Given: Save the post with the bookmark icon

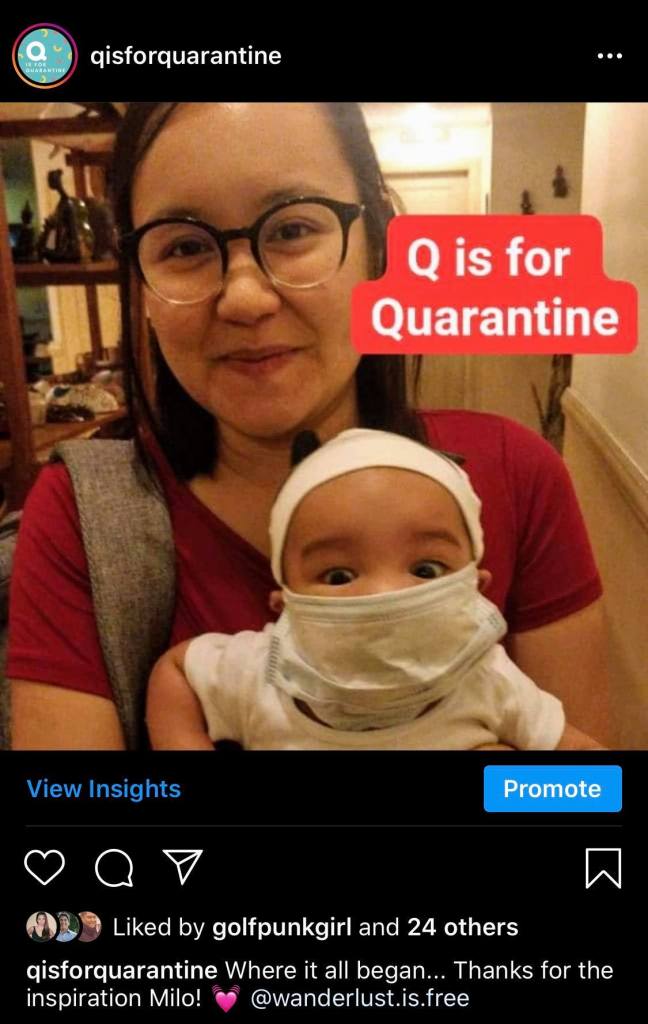Looking at the screenshot, I should point(603,867).
